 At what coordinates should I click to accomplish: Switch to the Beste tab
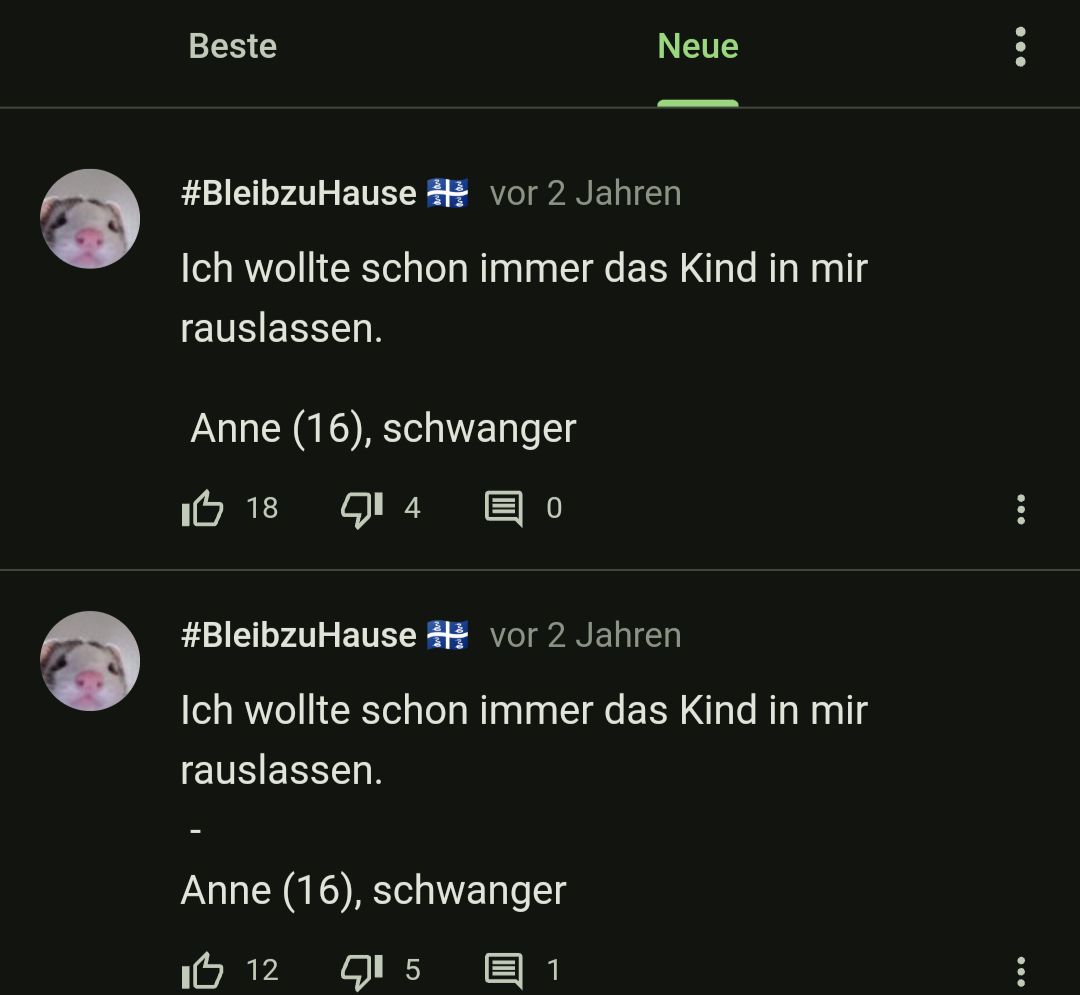[x=232, y=47]
